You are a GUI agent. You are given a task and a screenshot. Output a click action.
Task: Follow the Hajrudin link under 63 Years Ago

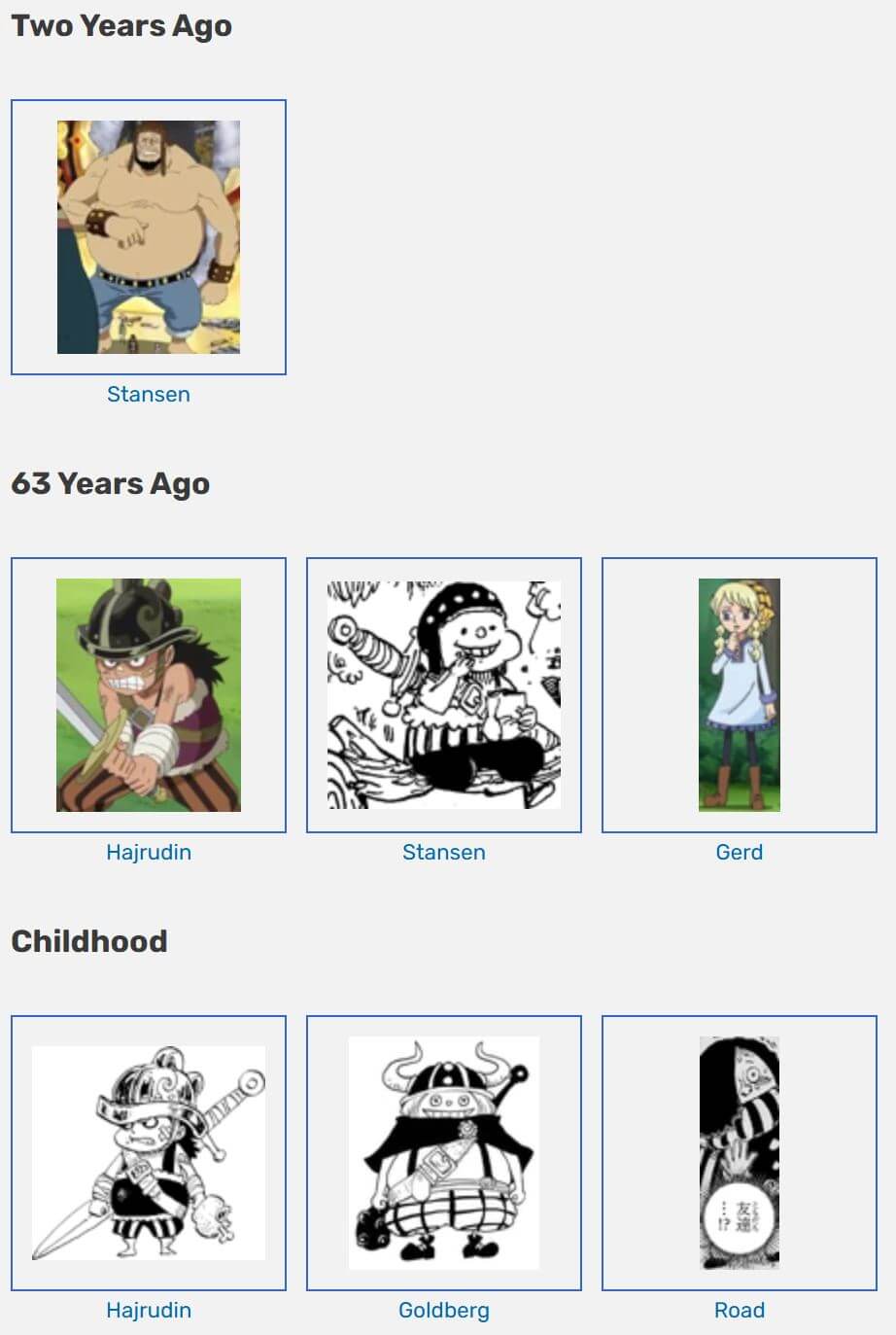point(149,852)
